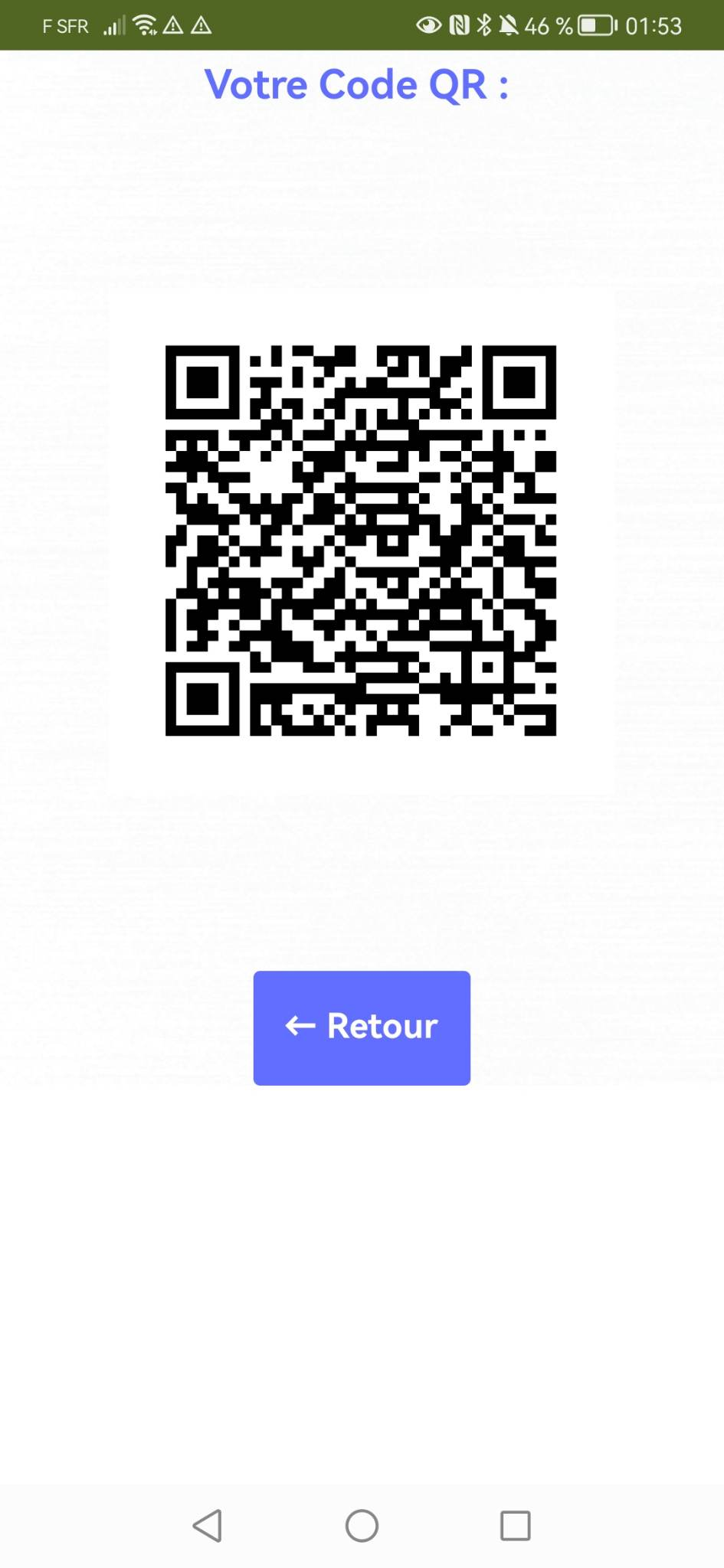Open the recent apps view
Viewport: 724px width, 1568px height.
(515, 1525)
